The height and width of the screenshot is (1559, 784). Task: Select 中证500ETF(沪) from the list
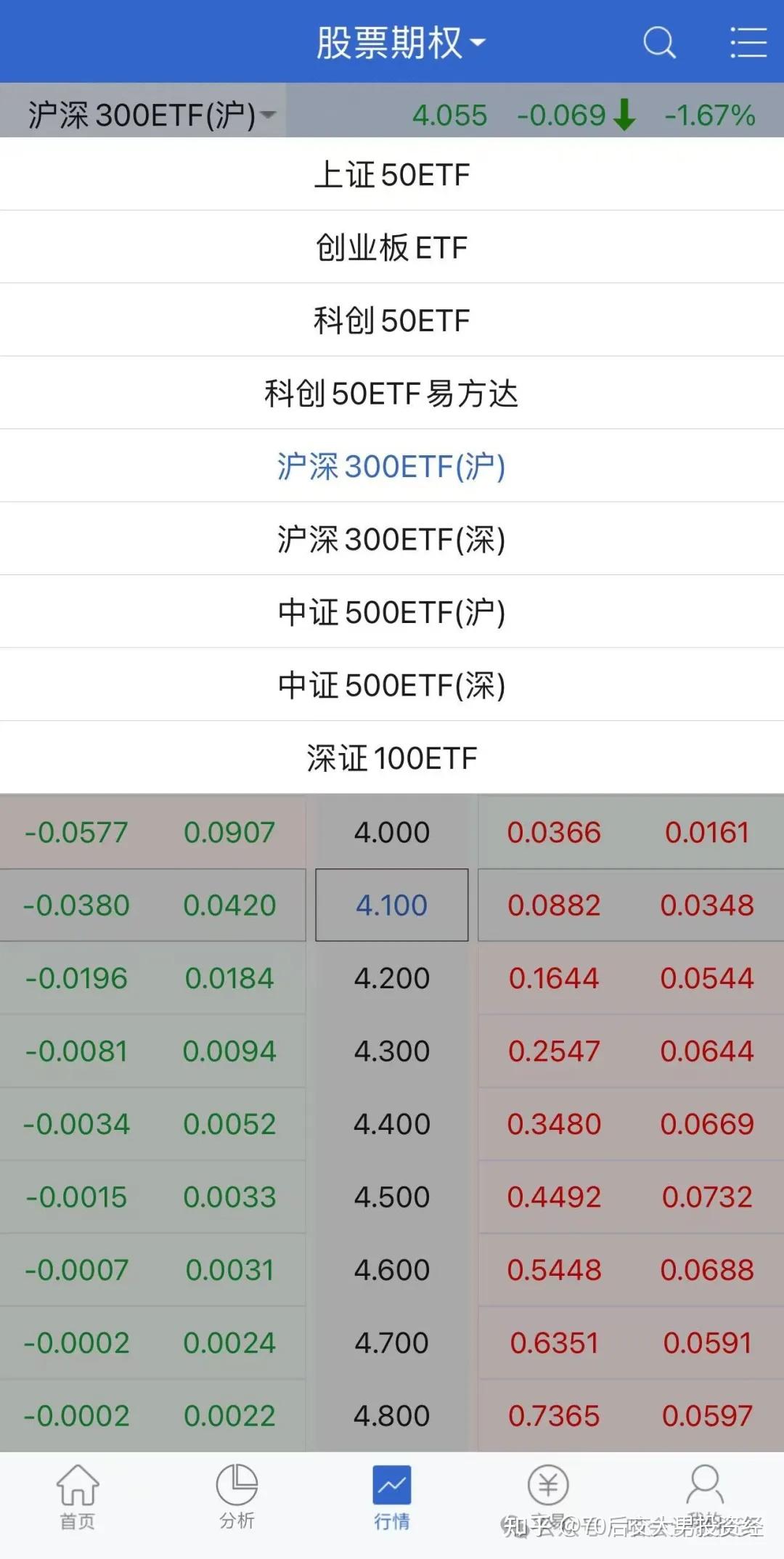[x=392, y=611]
